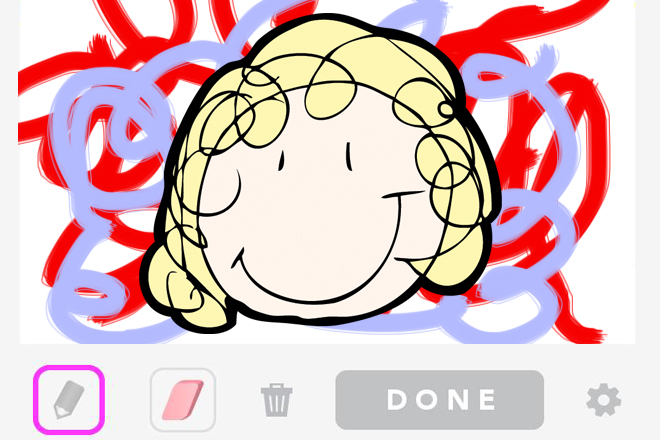Tap the DONE button
Screen dimensions: 660x440
point(439,400)
